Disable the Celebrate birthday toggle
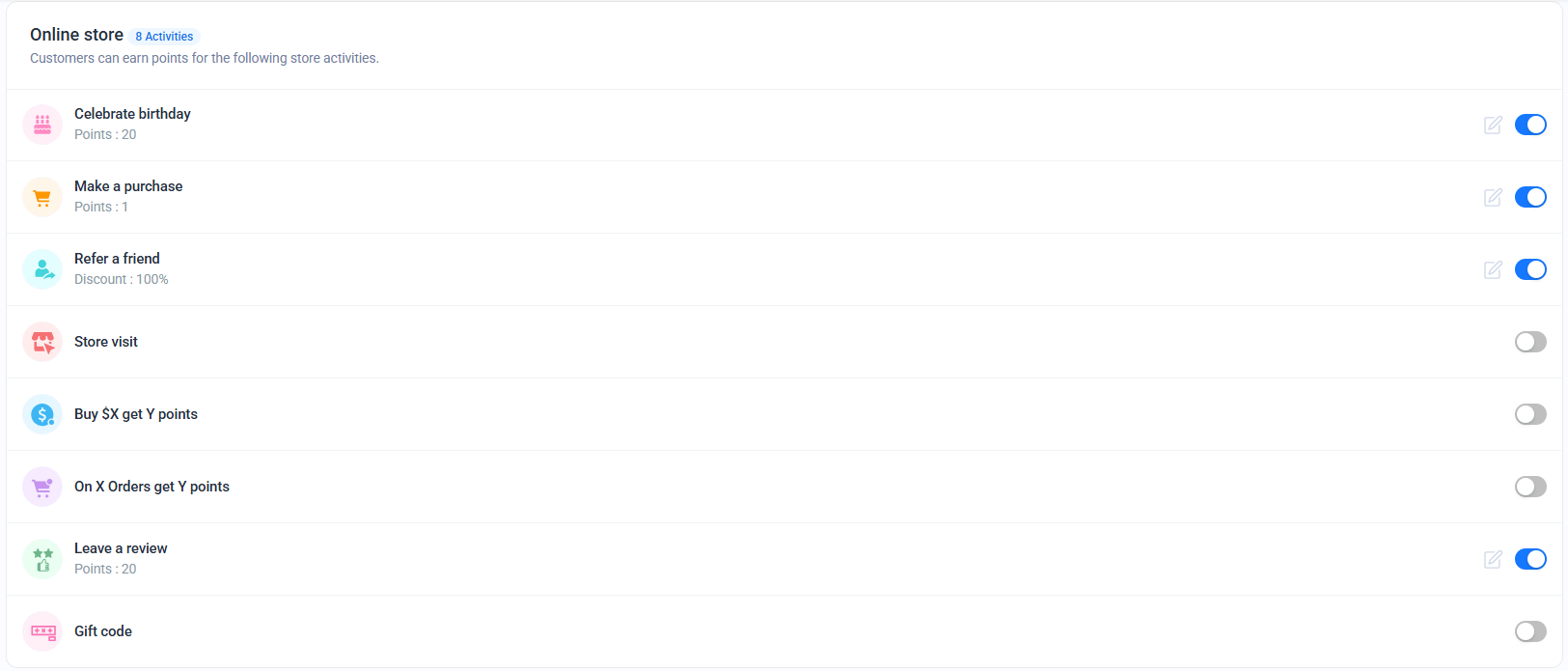 (1529, 125)
